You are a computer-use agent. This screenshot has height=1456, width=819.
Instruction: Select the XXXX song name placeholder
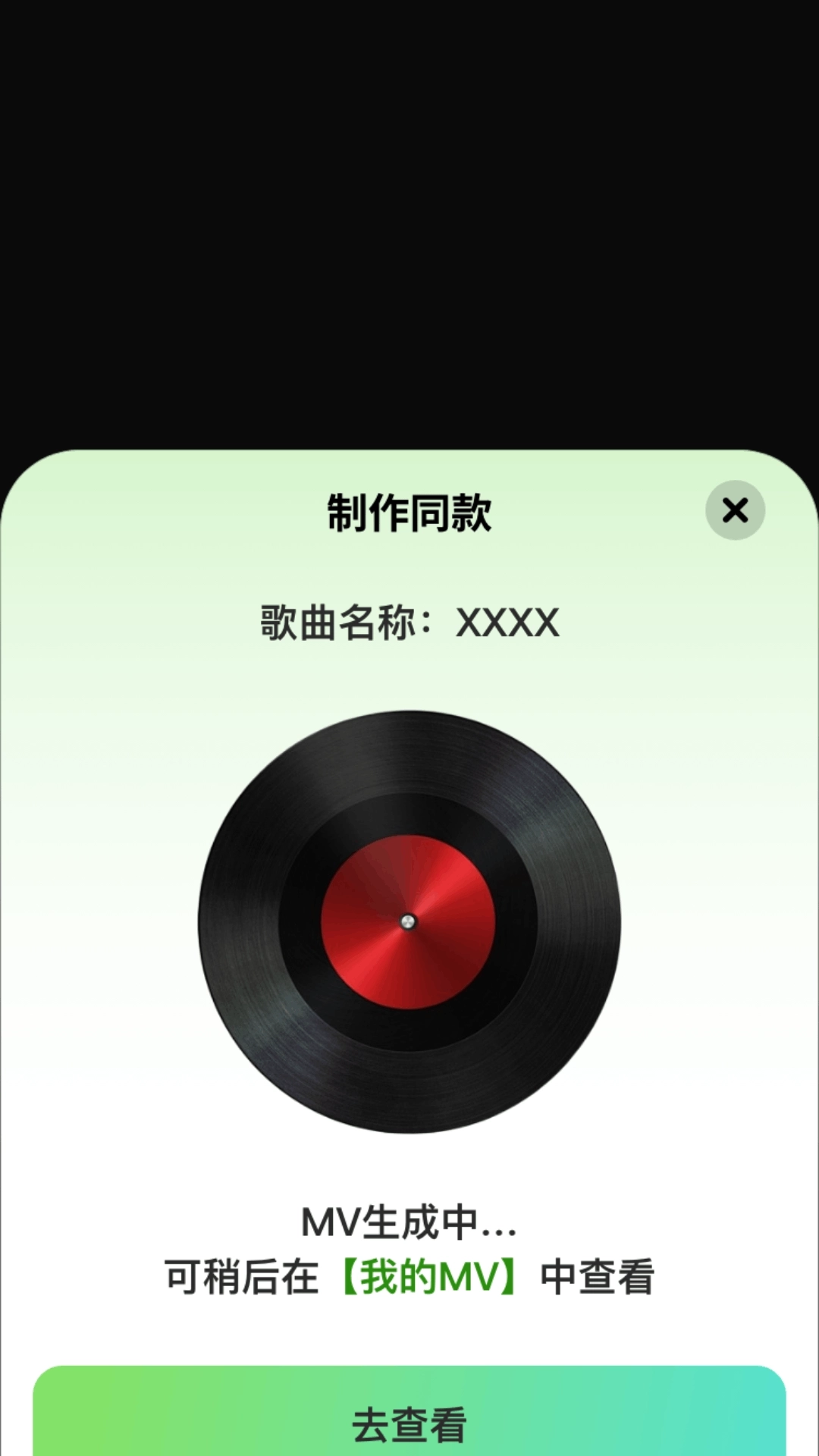click(507, 623)
